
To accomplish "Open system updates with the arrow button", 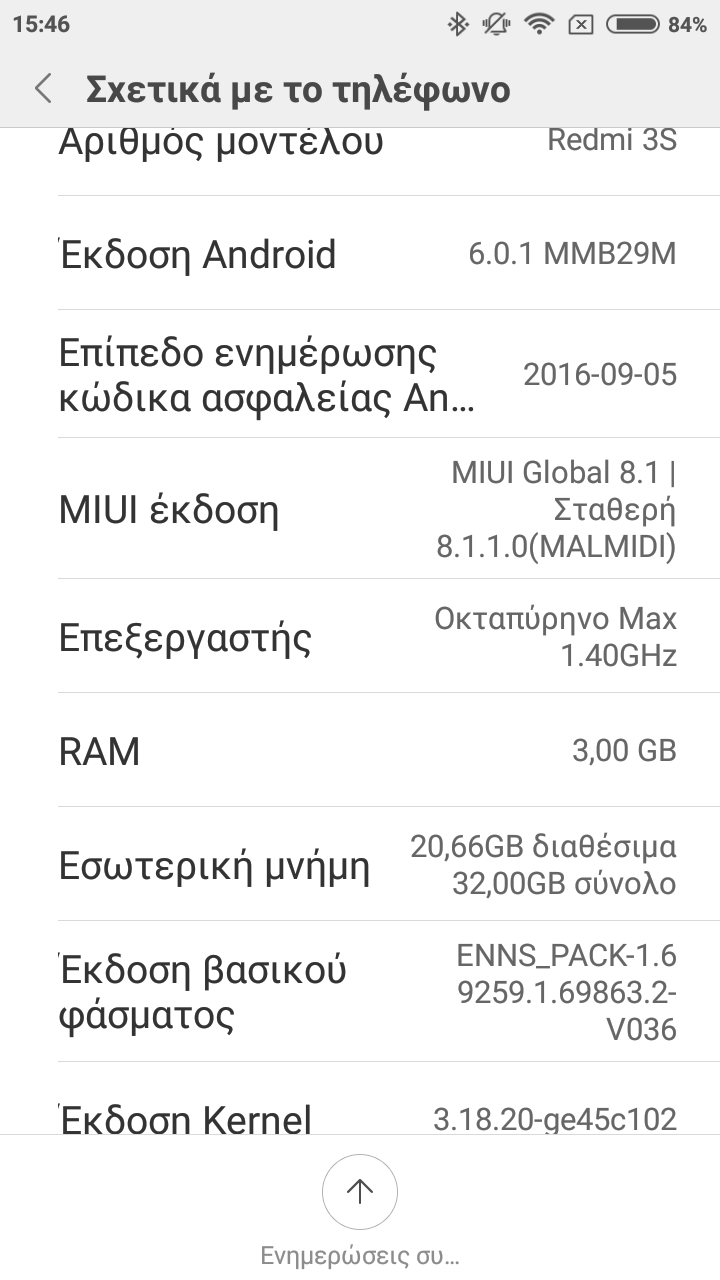I will [x=359, y=1191].
